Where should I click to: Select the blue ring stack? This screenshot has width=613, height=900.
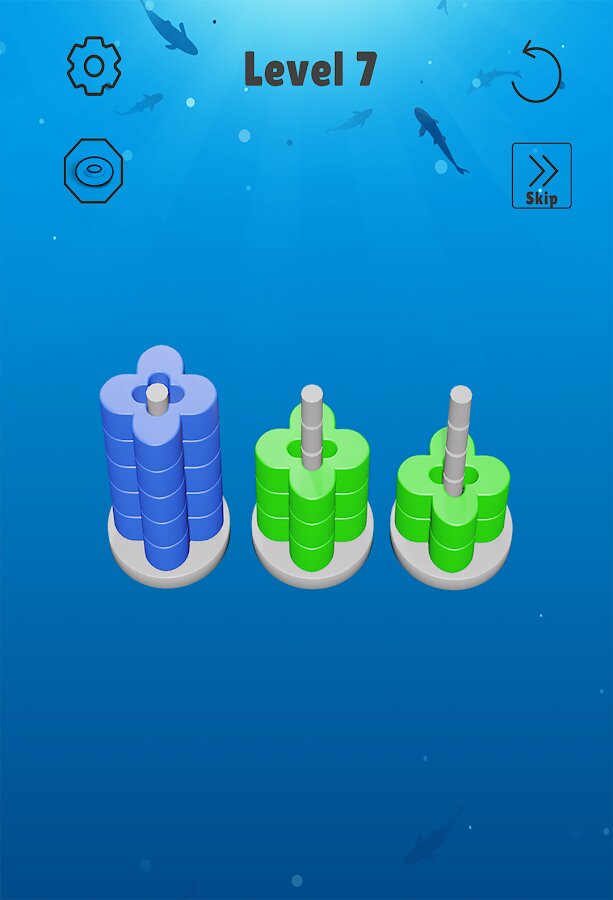[162, 470]
